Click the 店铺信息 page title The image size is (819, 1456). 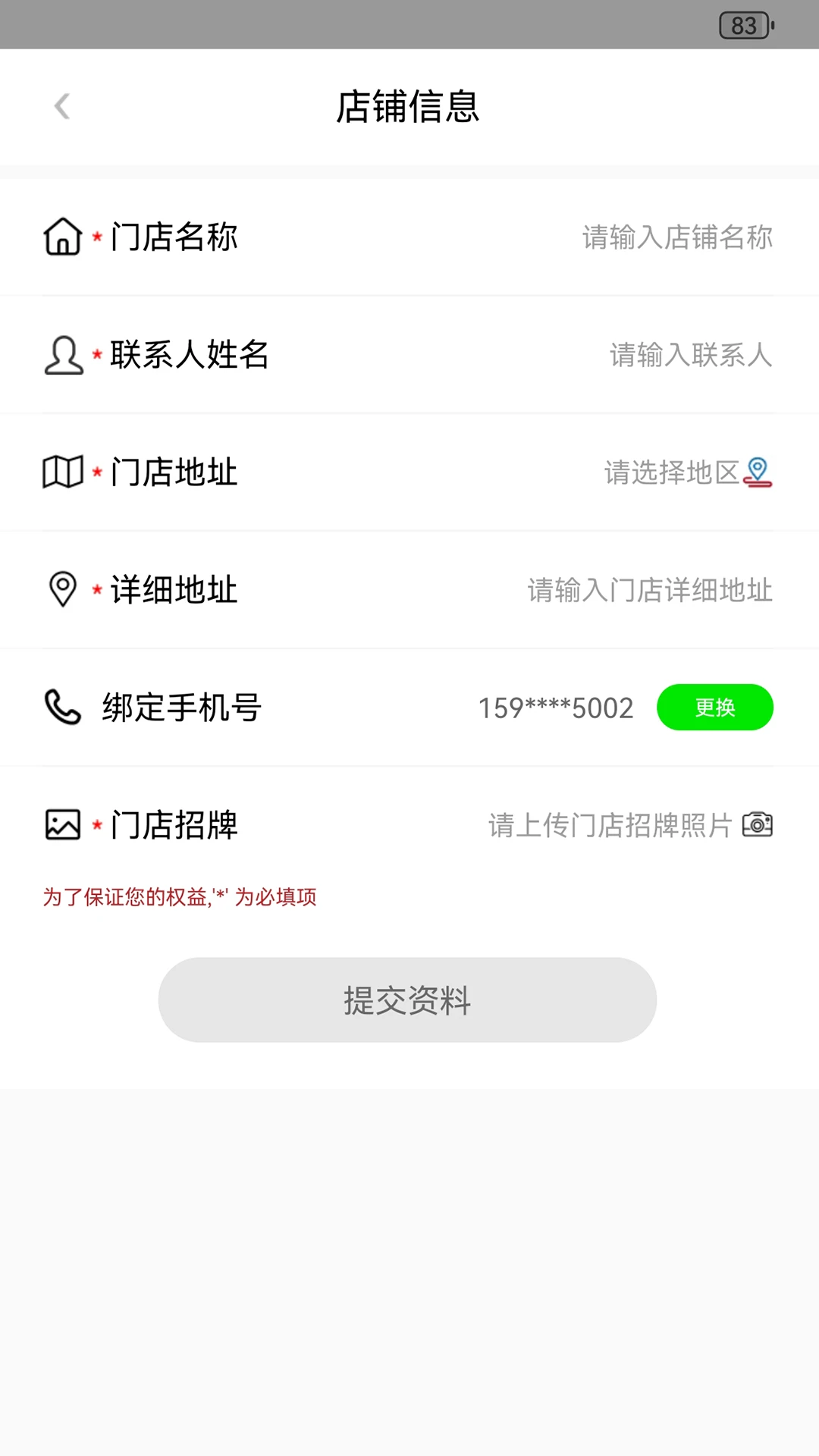click(x=409, y=106)
